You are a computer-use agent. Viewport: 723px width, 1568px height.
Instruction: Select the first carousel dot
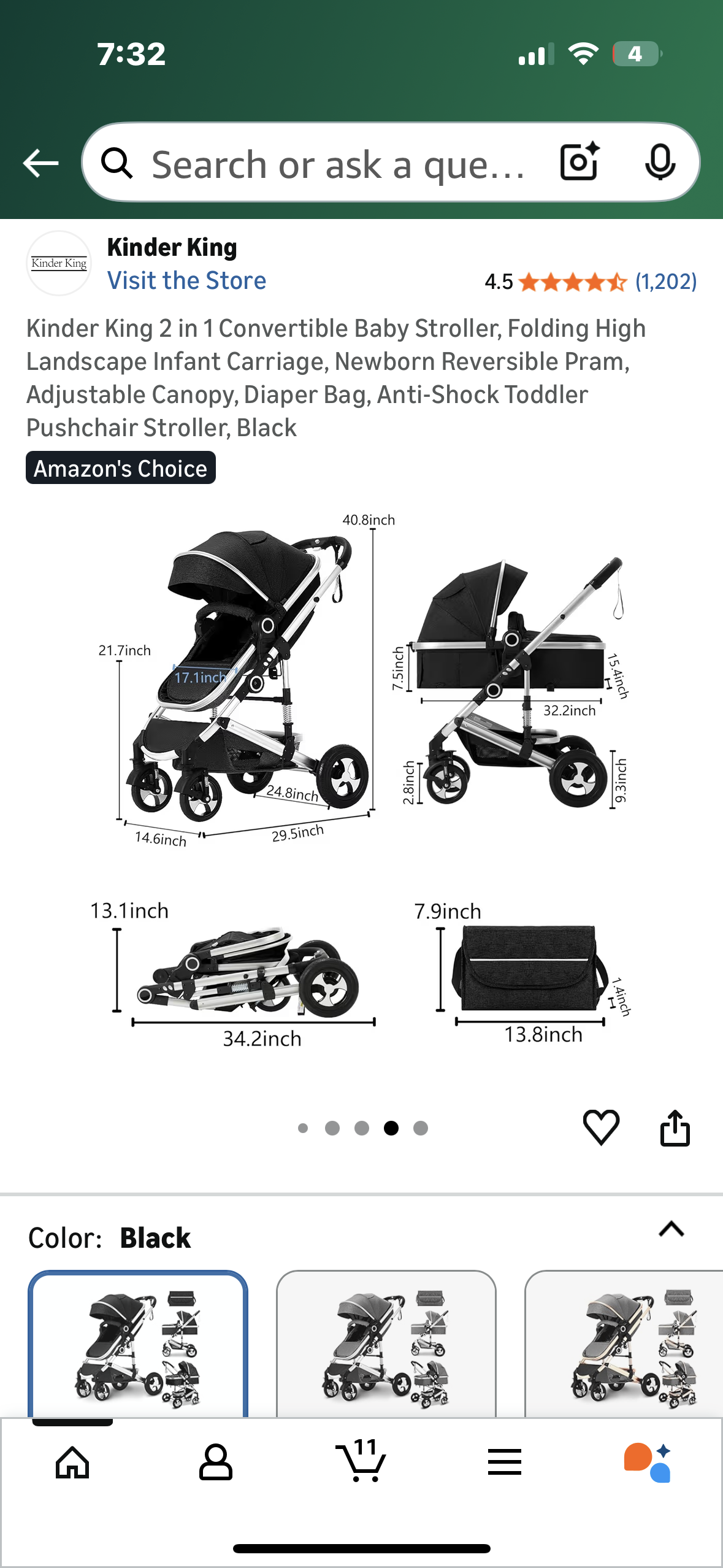tap(304, 1128)
